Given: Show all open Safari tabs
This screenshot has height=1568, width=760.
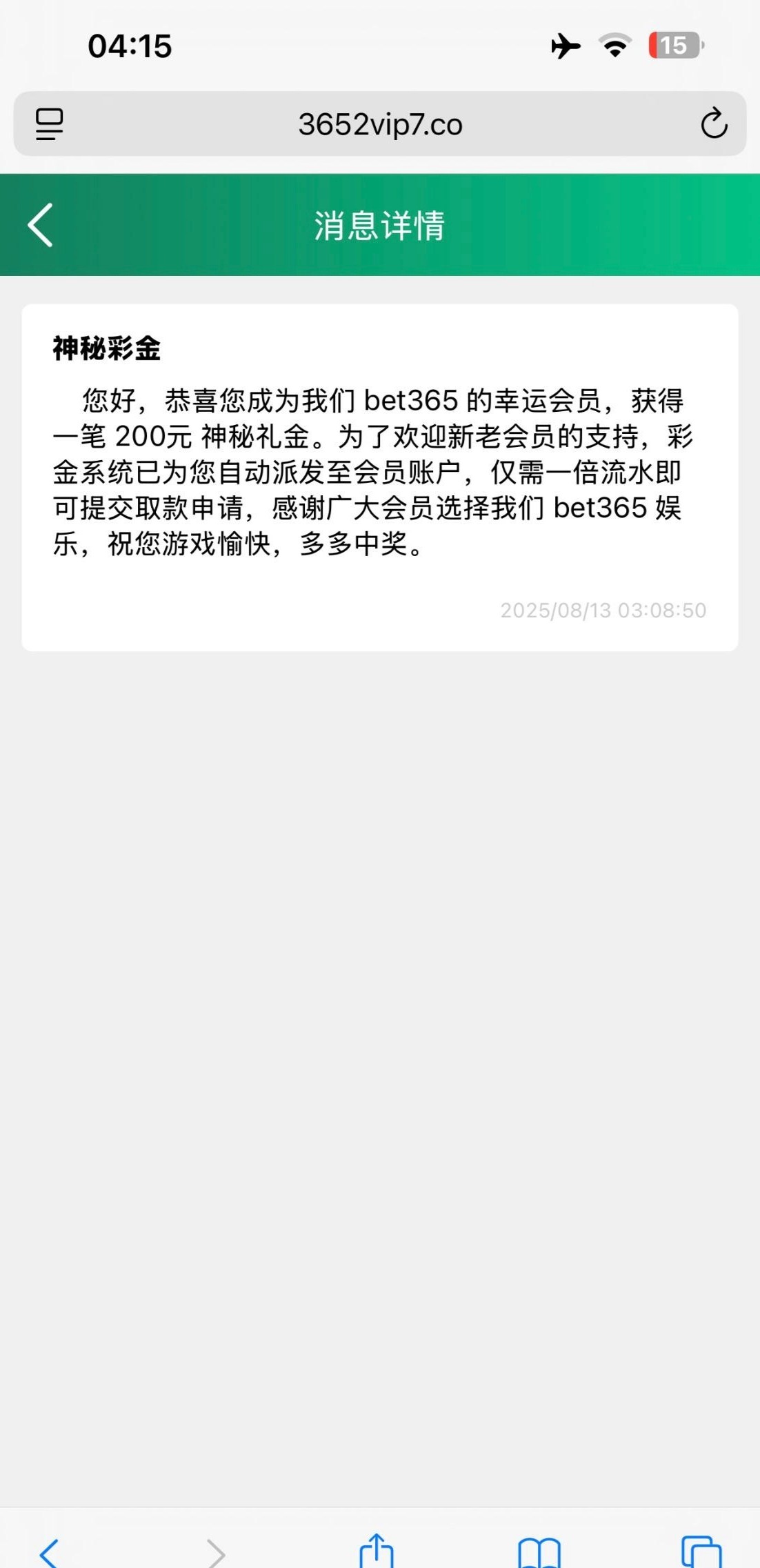Looking at the screenshot, I should [x=701, y=1552].
